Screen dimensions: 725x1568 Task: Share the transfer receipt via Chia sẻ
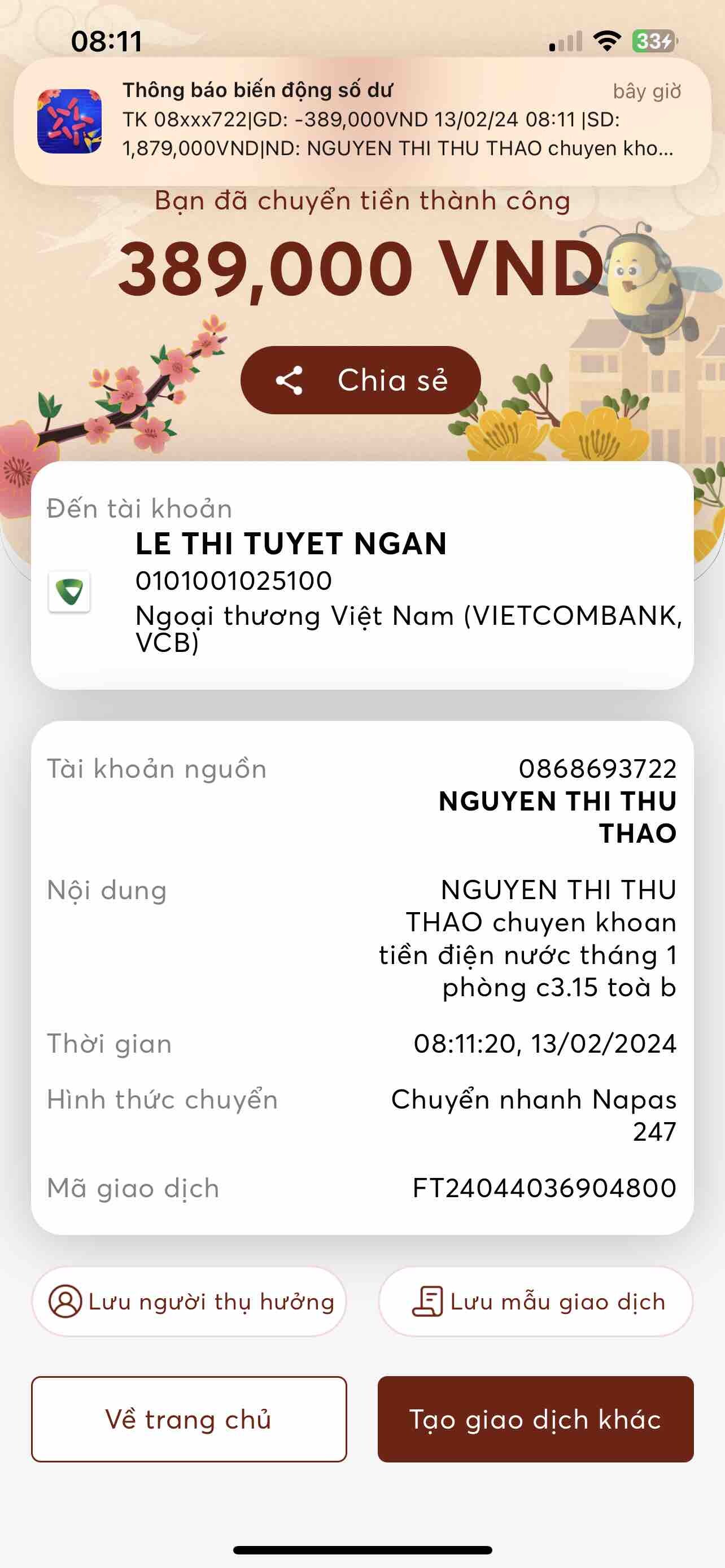pos(360,380)
